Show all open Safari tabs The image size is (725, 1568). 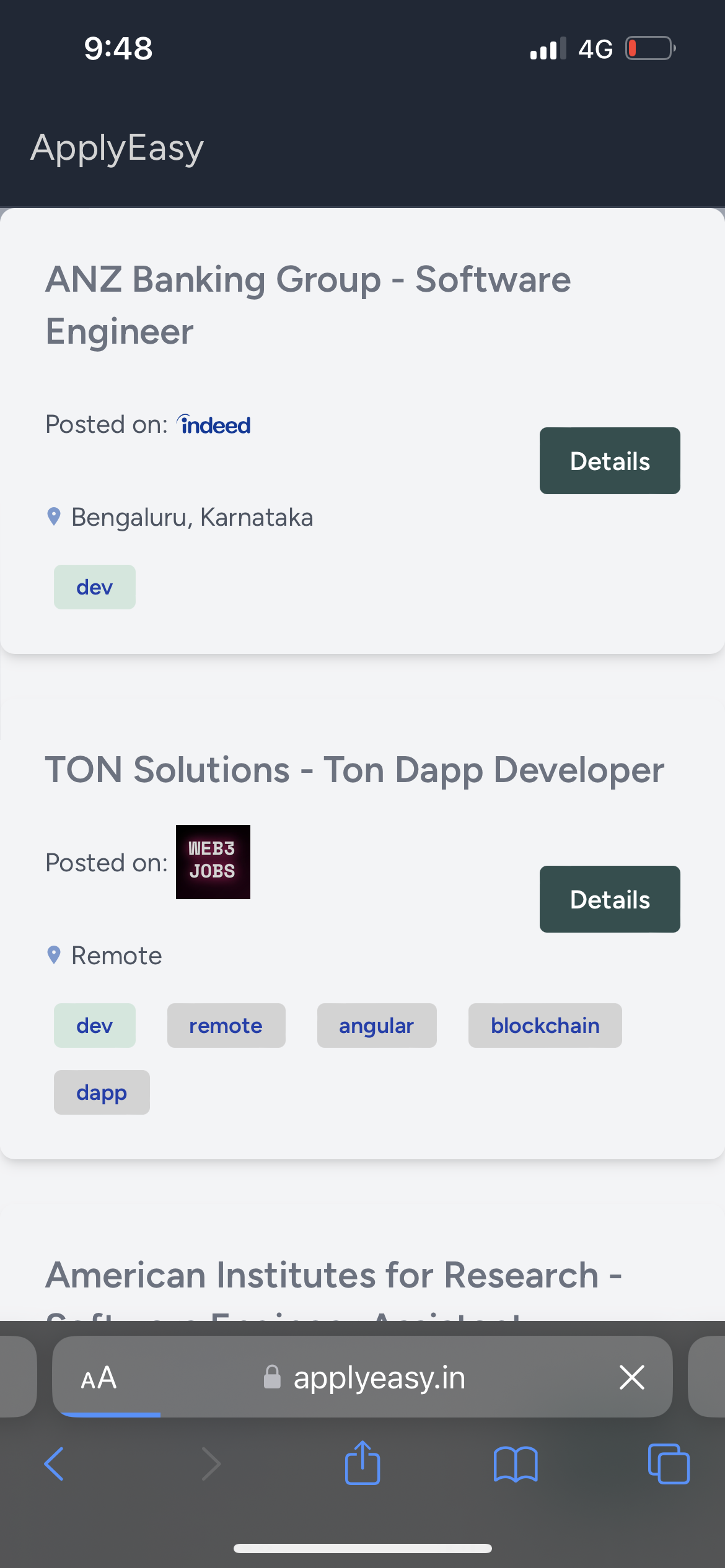[x=669, y=1464]
